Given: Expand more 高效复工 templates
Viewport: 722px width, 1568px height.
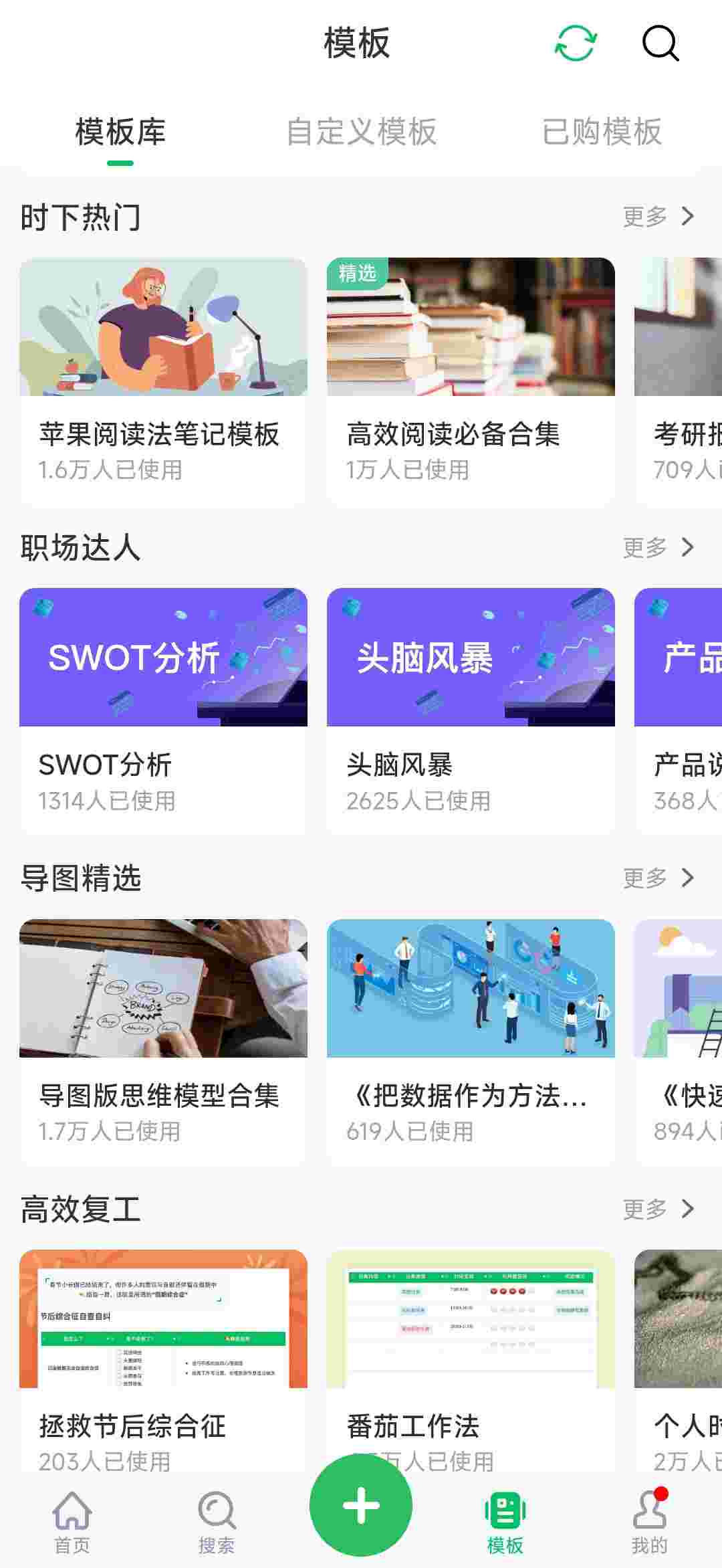Looking at the screenshot, I should (x=658, y=1208).
